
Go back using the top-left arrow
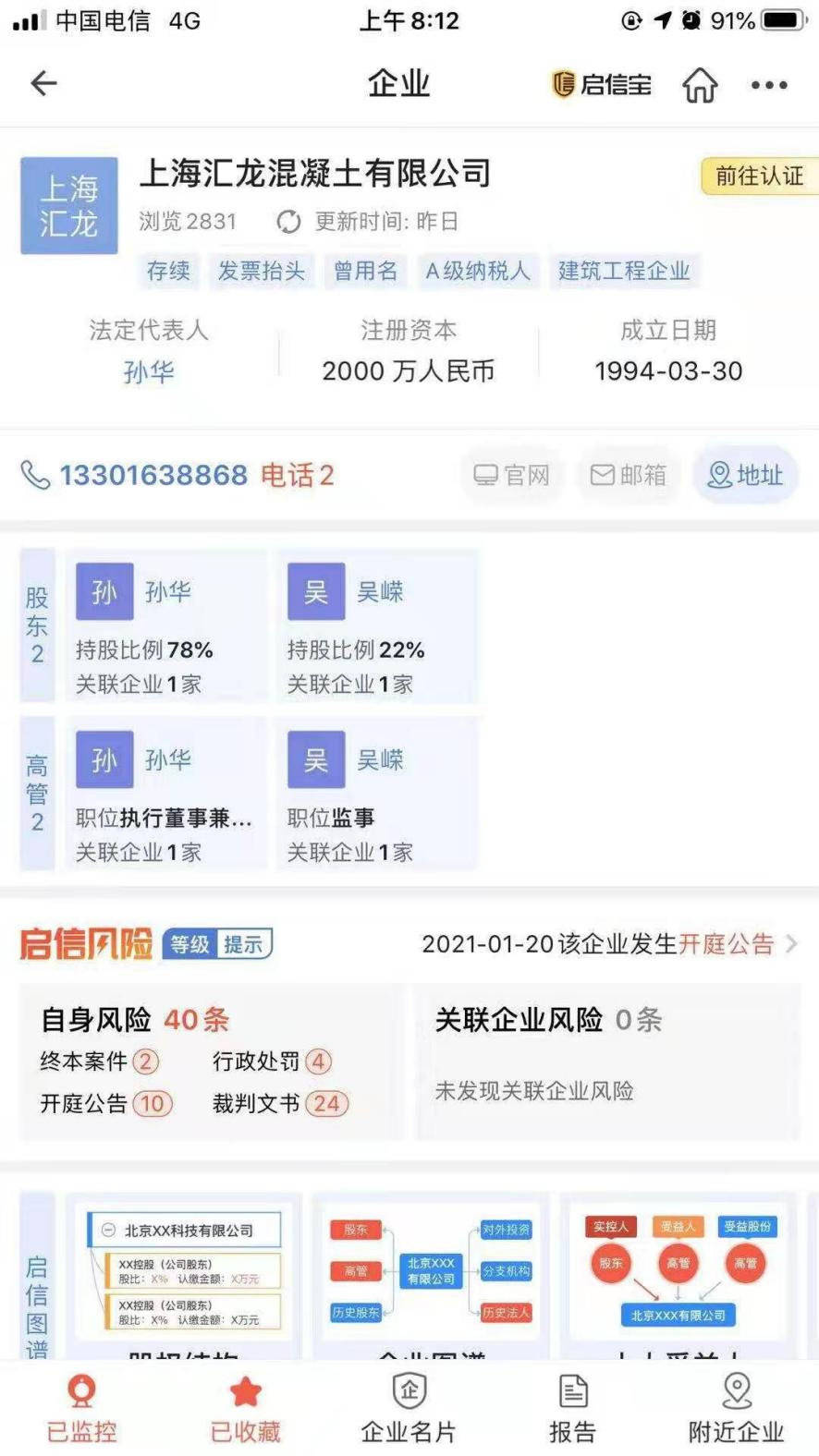pos(43,84)
